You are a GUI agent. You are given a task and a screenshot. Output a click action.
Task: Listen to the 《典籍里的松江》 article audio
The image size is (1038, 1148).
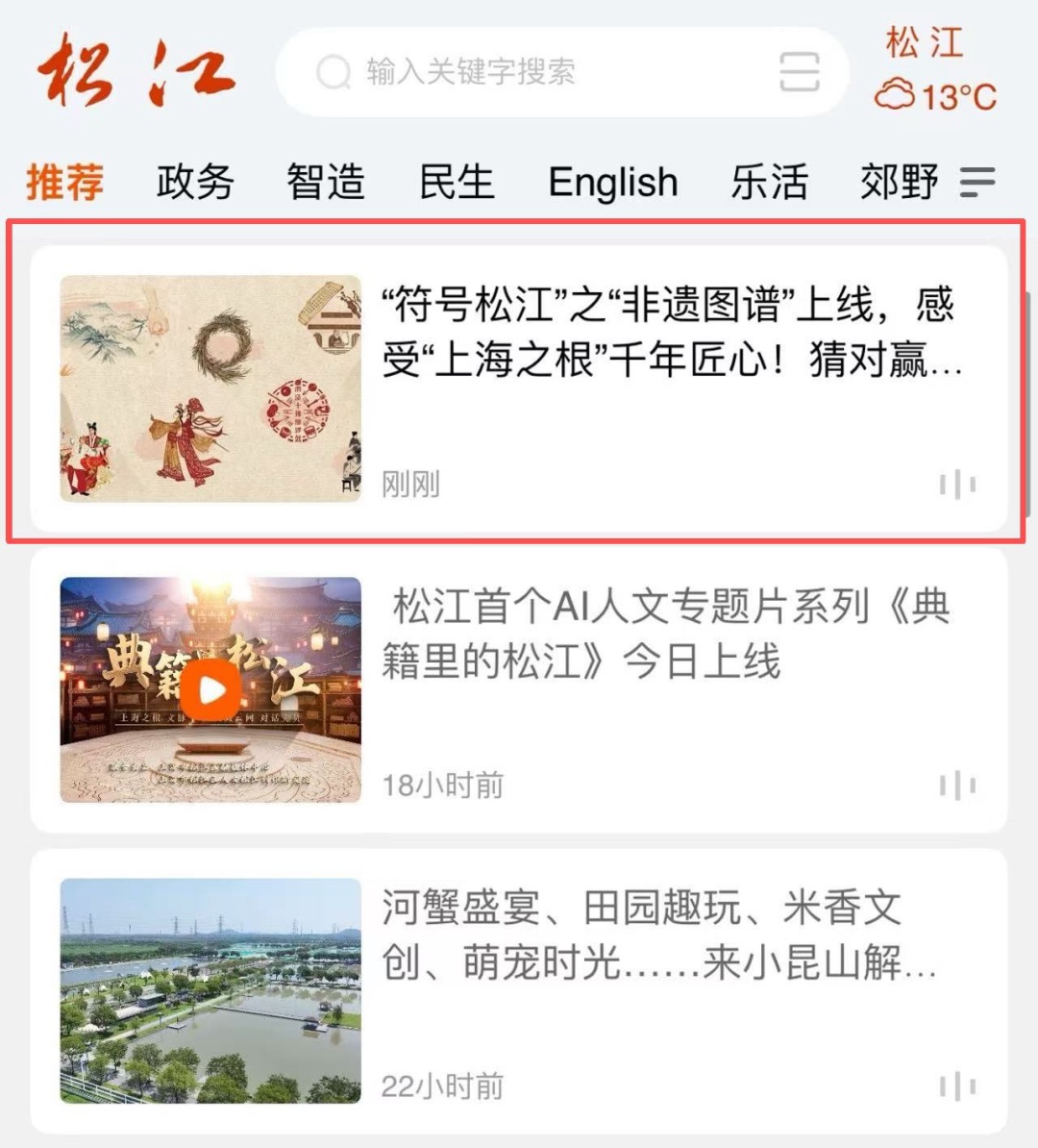pos(957,786)
